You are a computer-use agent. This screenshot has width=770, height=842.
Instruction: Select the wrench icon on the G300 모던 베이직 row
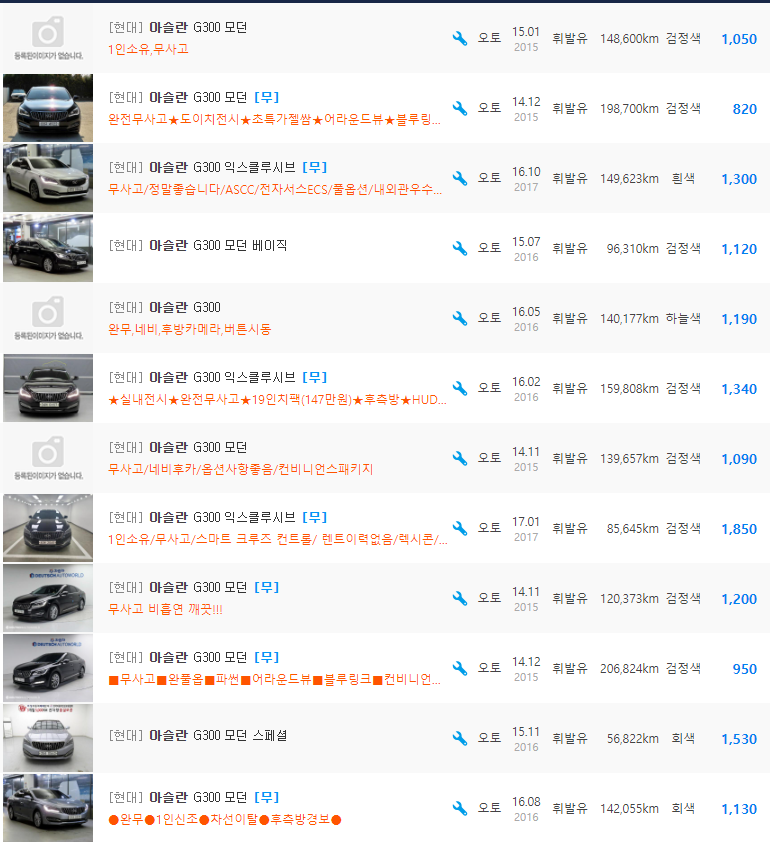pos(460,247)
